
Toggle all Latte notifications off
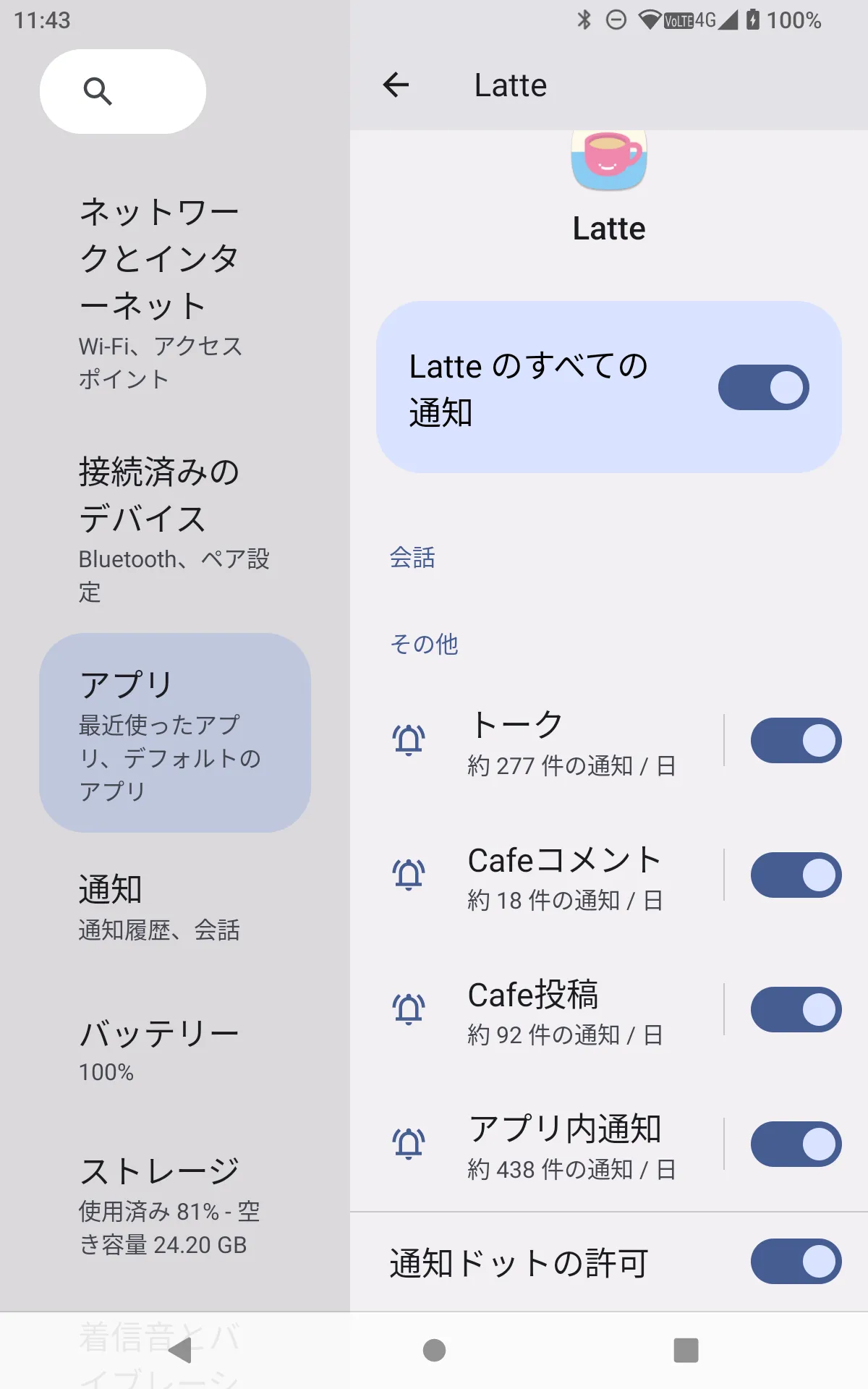click(763, 387)
